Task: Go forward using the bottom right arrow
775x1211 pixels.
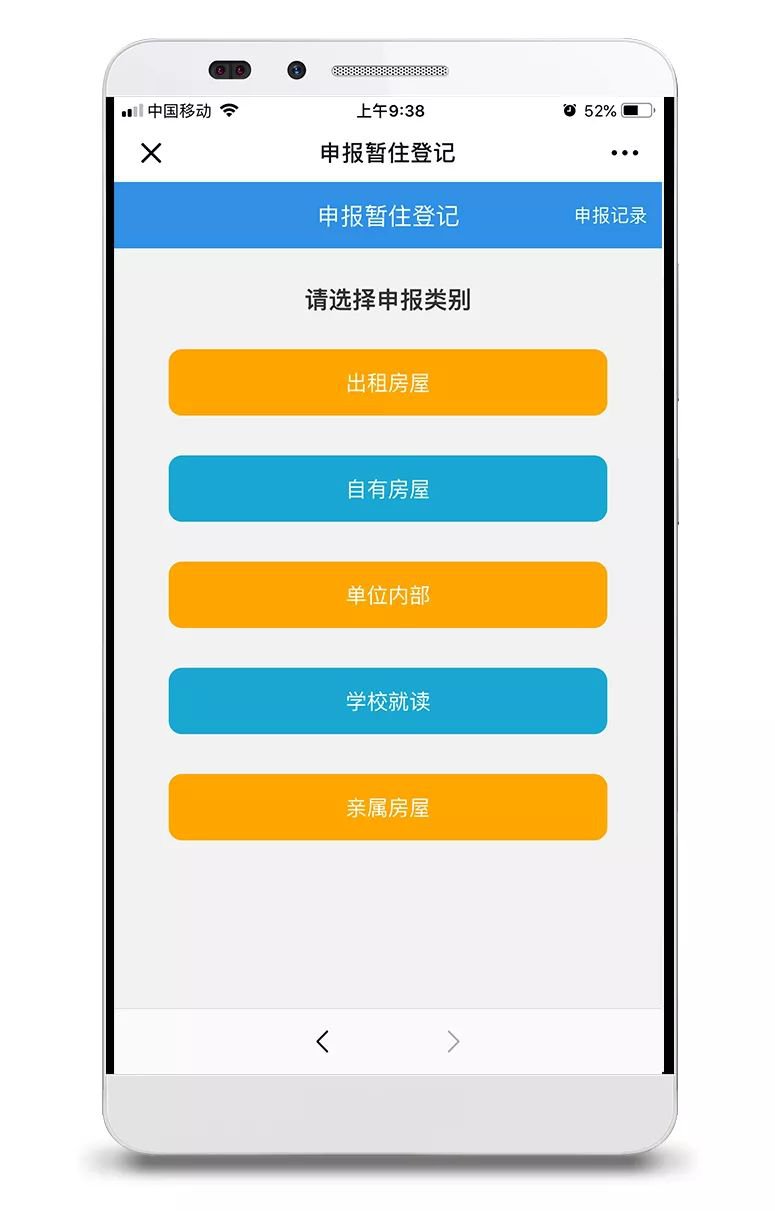Action: coord(453,1042)
